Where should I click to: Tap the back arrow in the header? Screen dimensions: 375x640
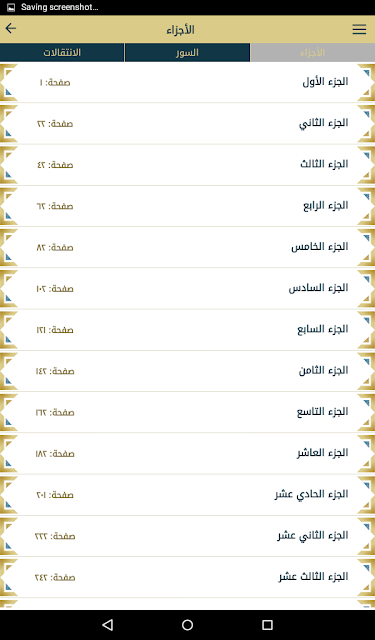[x=11, y=28]
